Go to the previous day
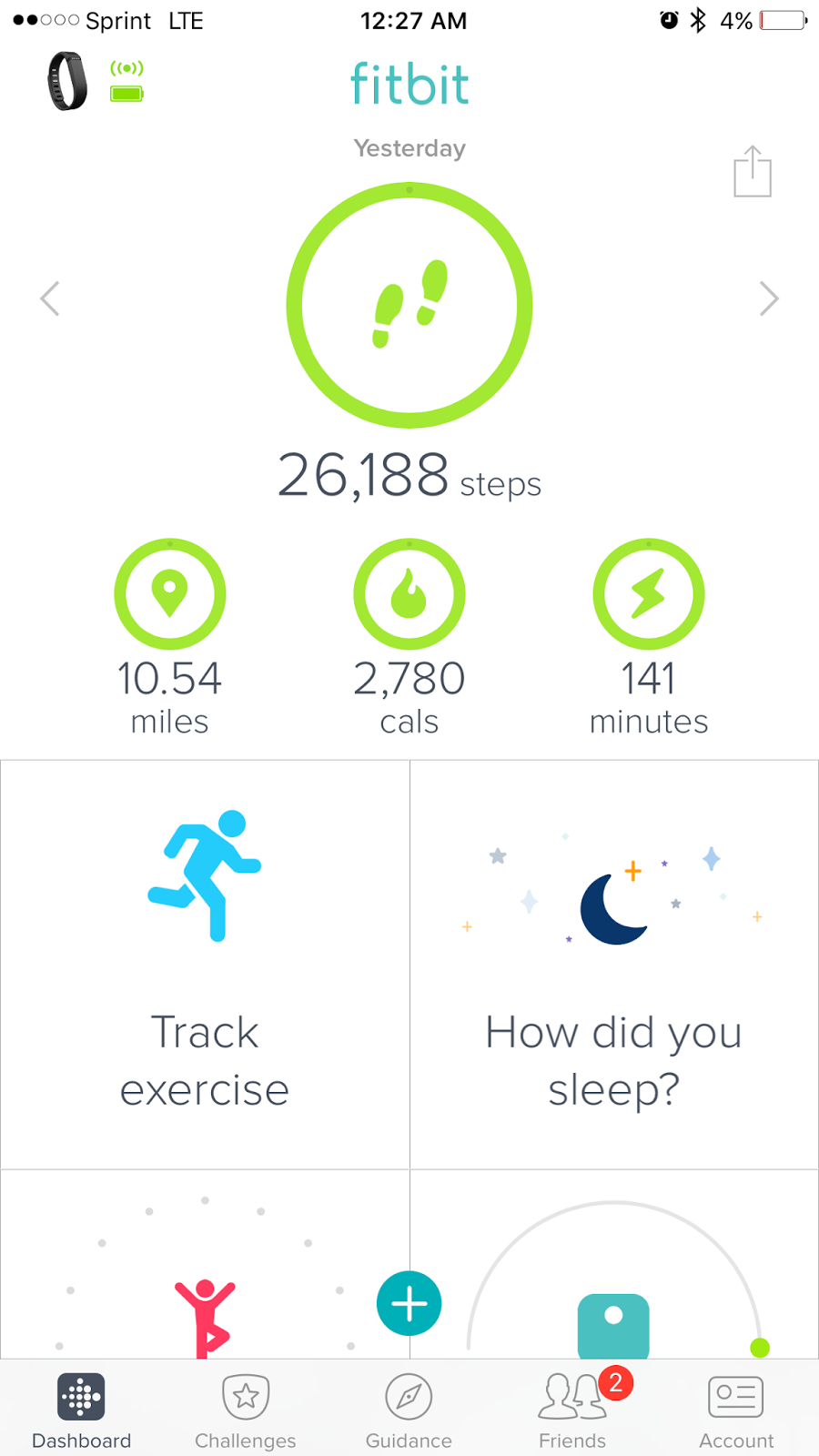Screen dimensions: 819x1456 50,298
